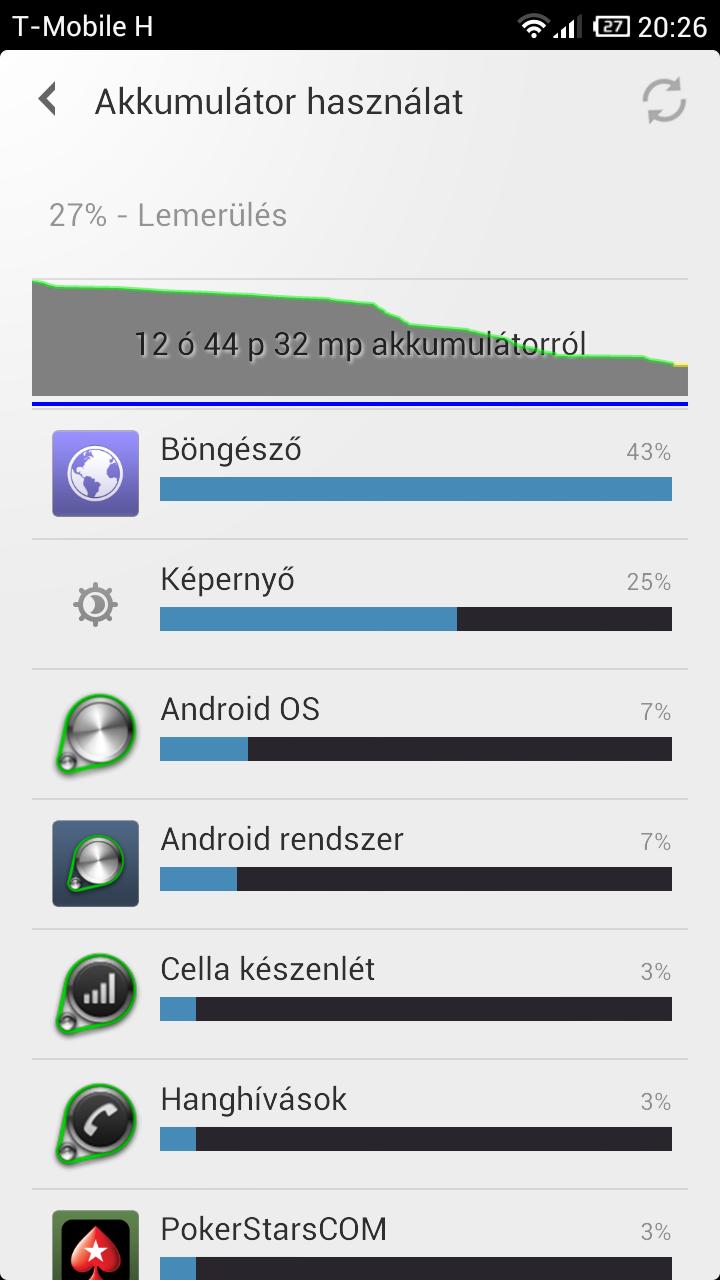
Task: View Képernyő battery usage details
Action: [x=360, y=604]
